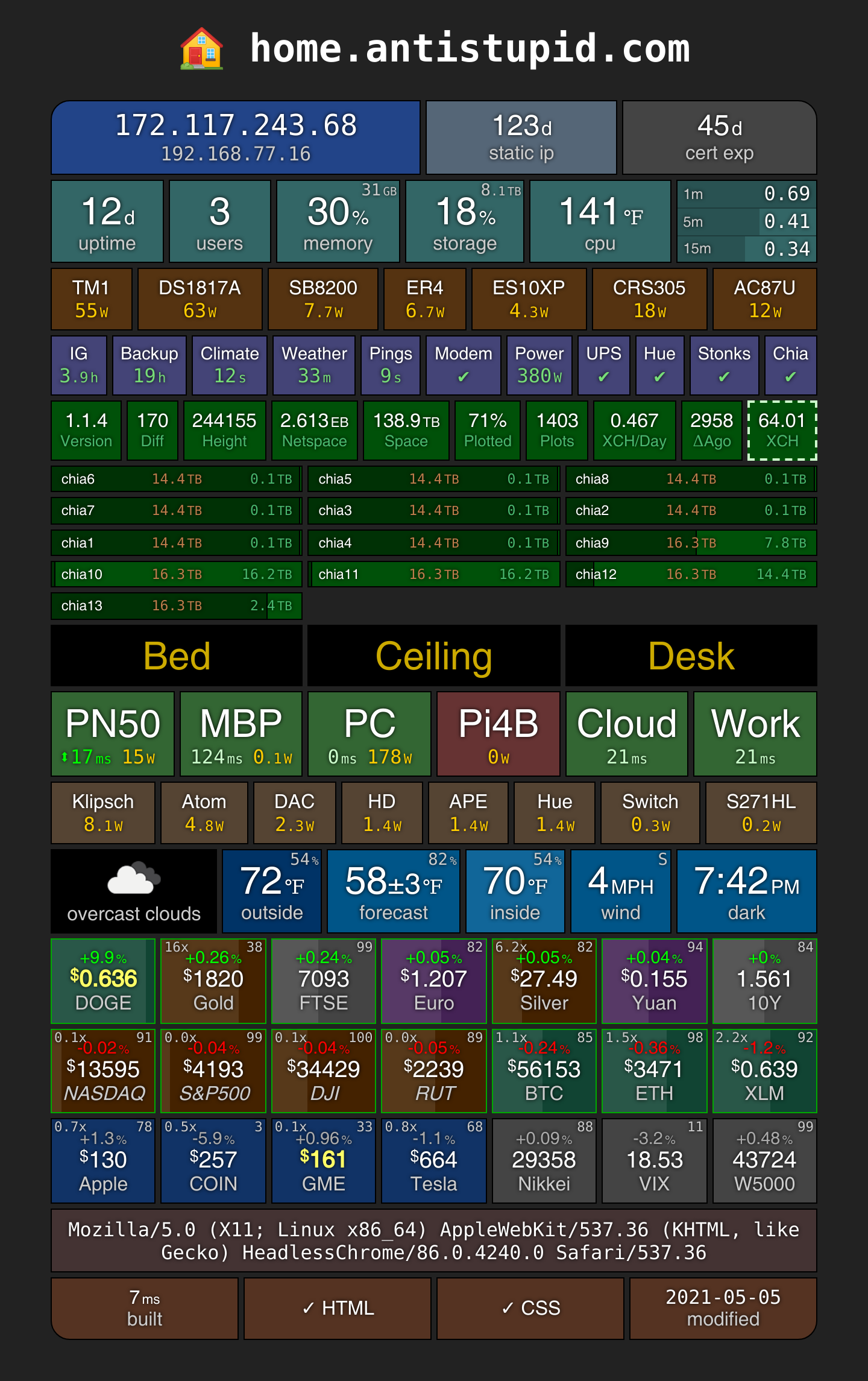868x1381 pixels.
Task: Open the MBP machine tile
Action: coord(241,734)
